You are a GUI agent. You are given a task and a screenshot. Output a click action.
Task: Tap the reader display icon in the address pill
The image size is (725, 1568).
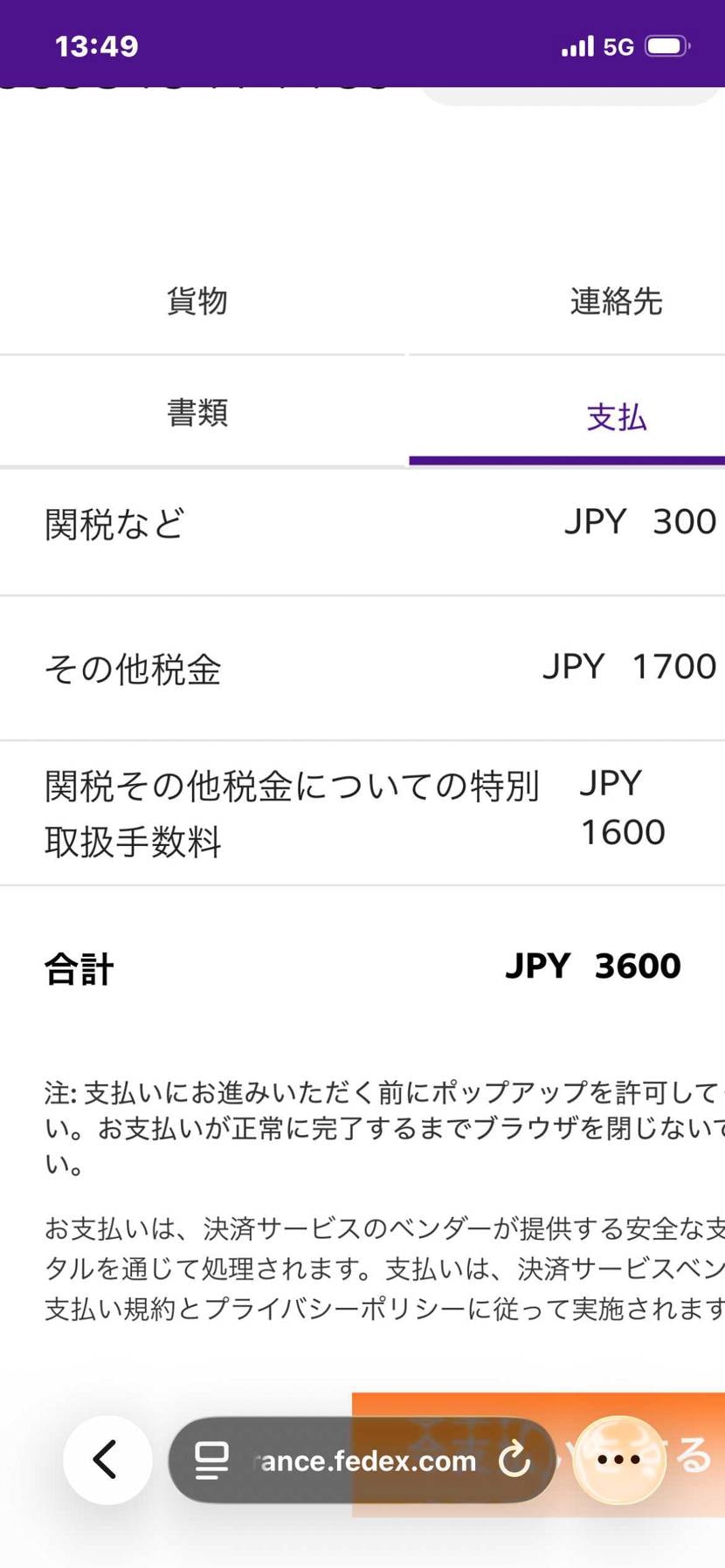pos(210,1460)
